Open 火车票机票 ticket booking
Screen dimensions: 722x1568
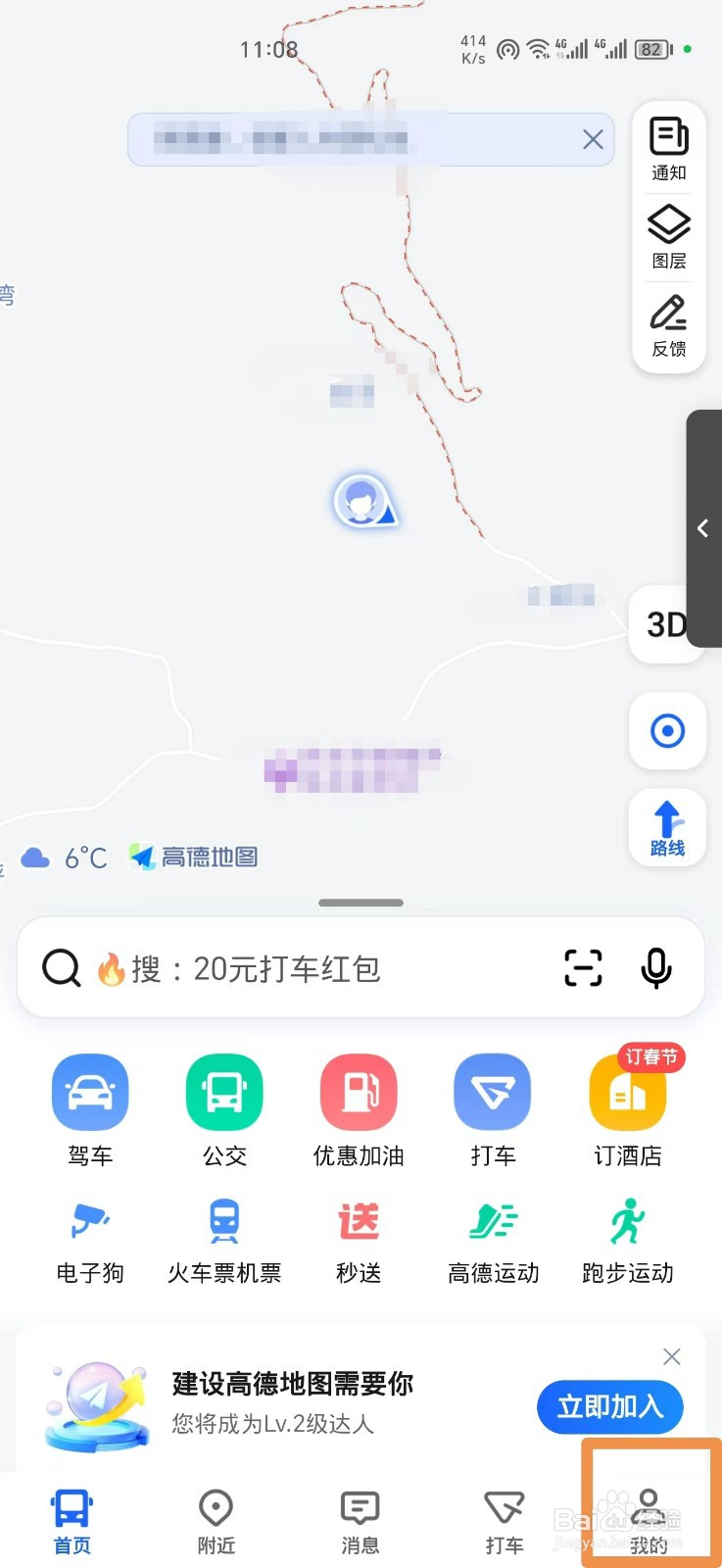[x=224, y=1220]
